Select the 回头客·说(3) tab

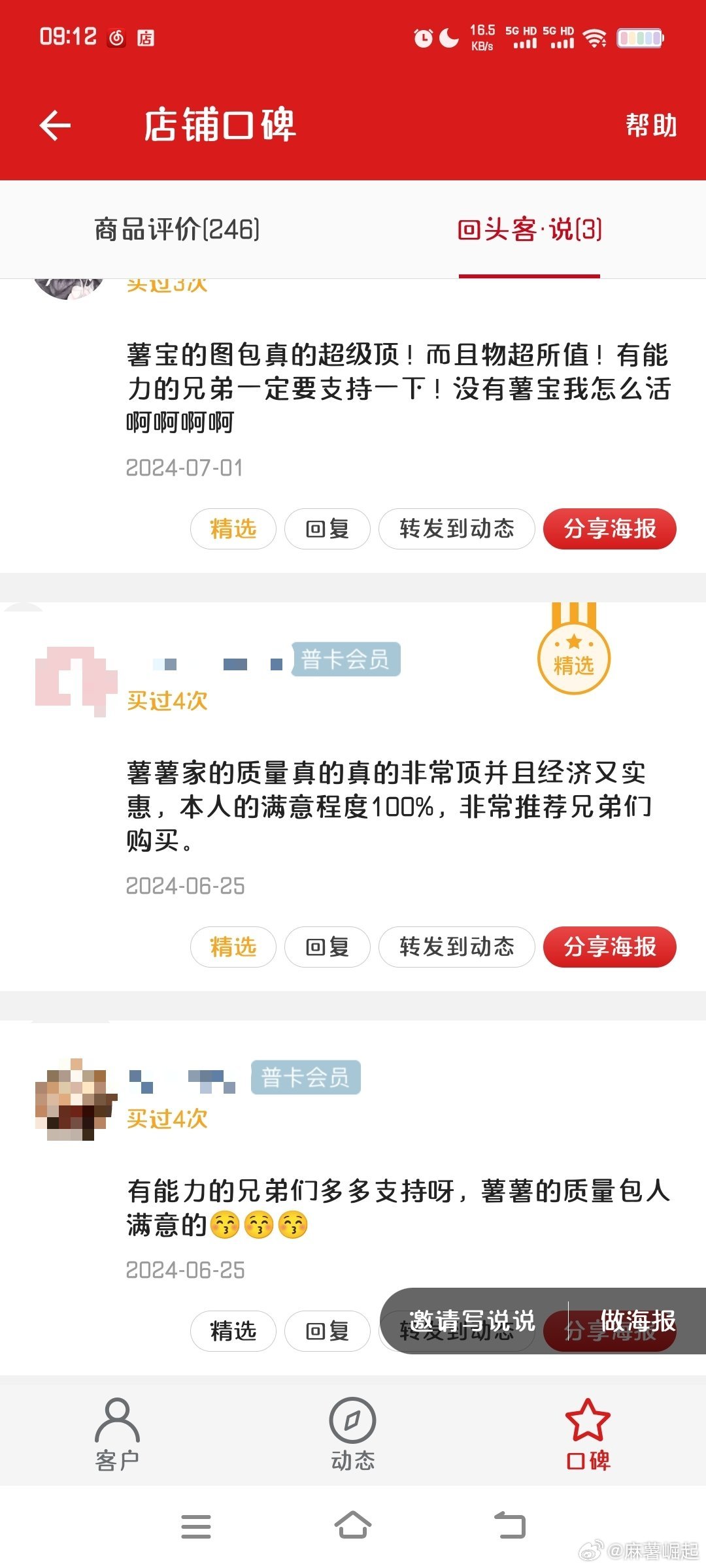529,229
